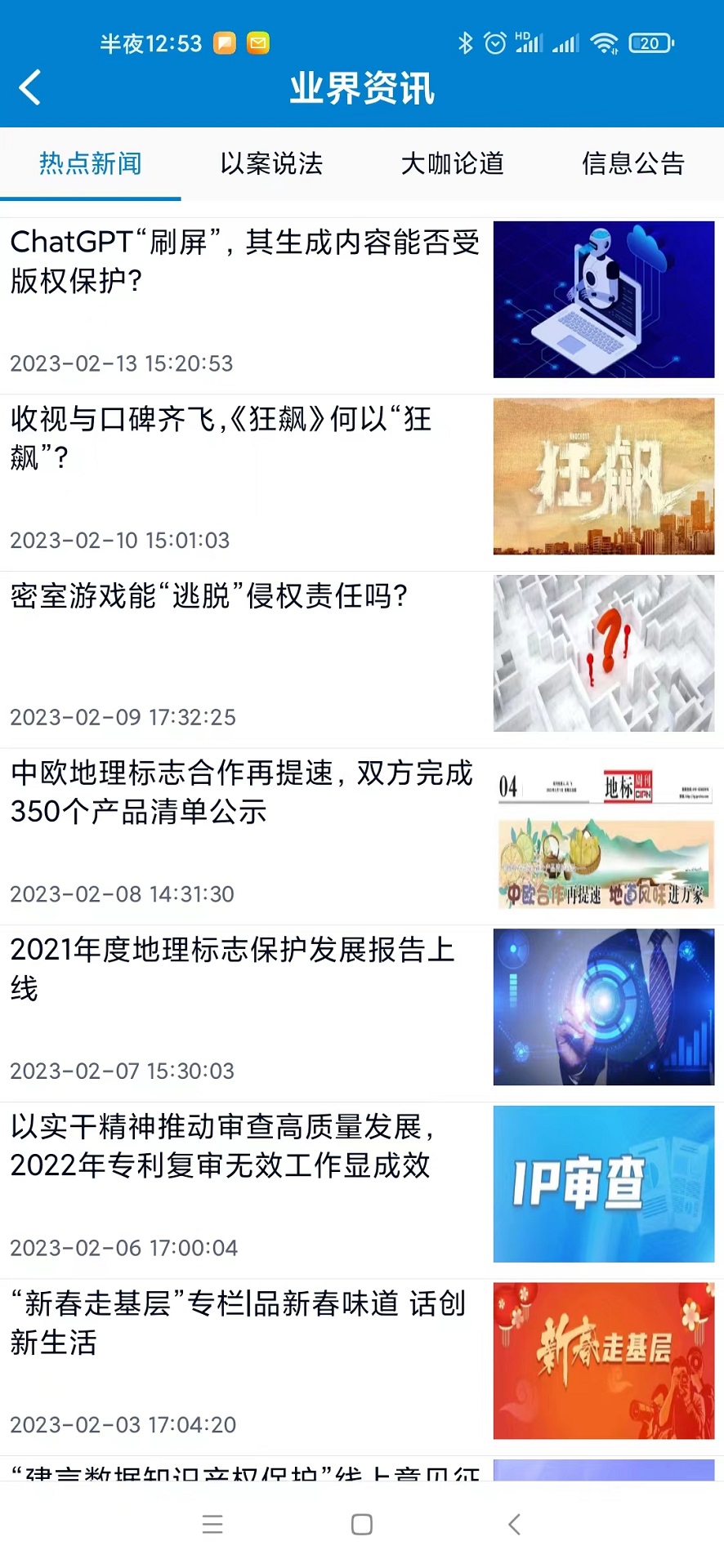Switch to the 以案说法 tab
The width and height of the screenshot is (724, 1568).
[272, 164]
